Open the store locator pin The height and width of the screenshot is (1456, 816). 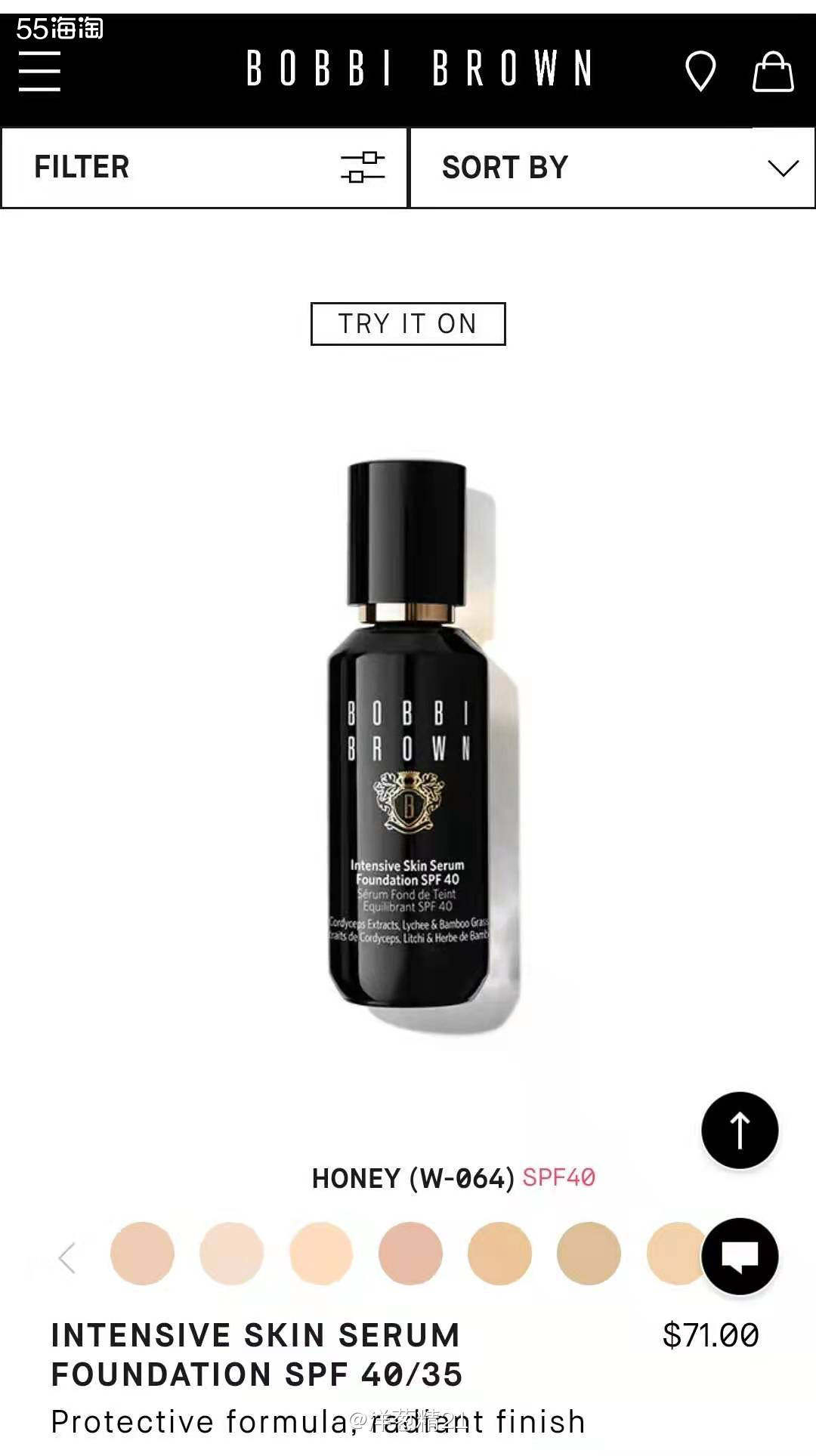point(700,72)
